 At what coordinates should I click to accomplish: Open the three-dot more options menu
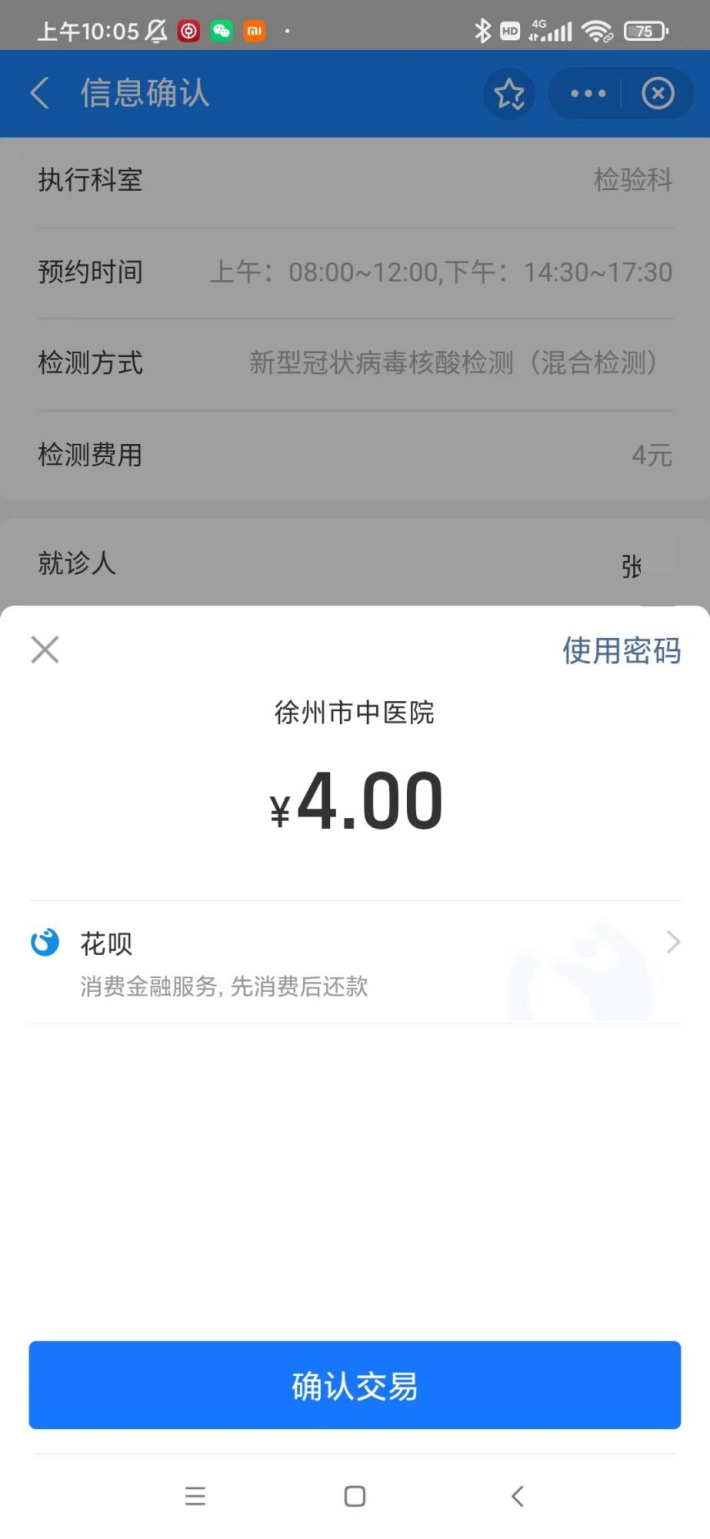[x=588, y=94]
